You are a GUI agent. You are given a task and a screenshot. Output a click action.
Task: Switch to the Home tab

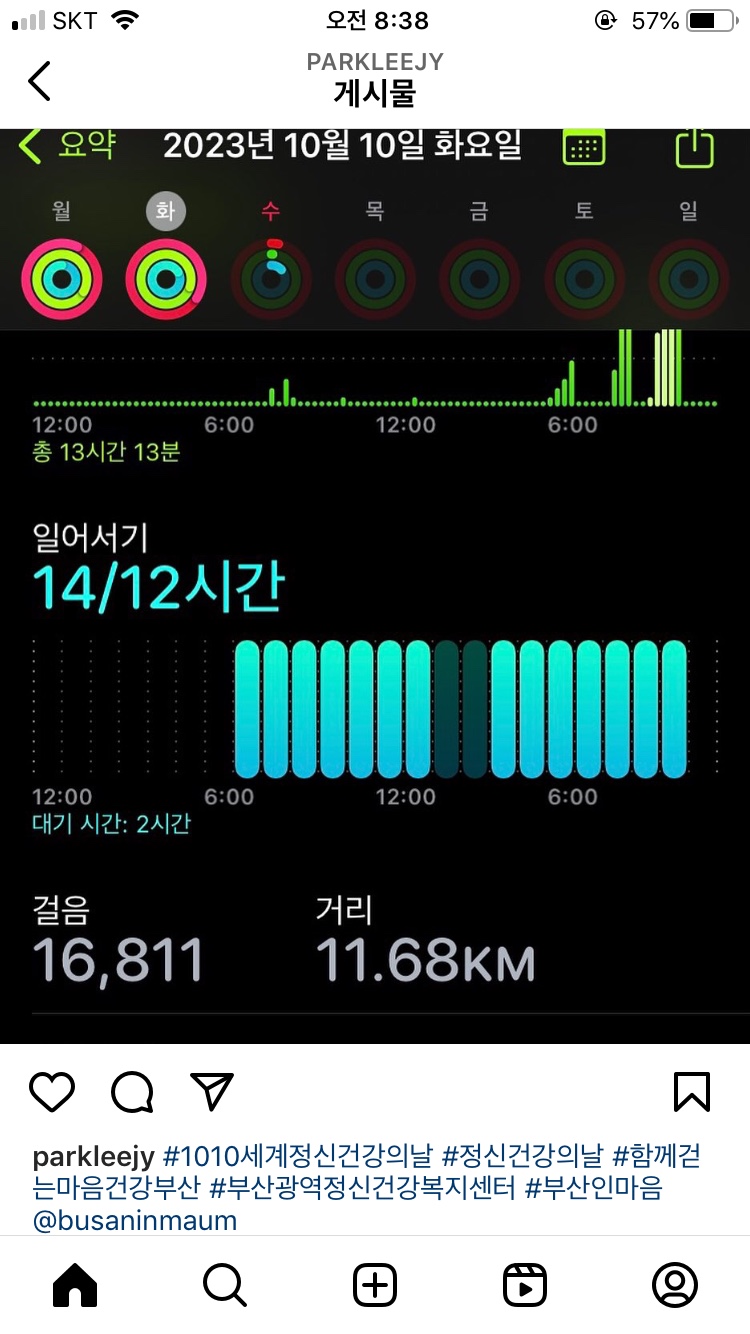tap(75, 1285)
